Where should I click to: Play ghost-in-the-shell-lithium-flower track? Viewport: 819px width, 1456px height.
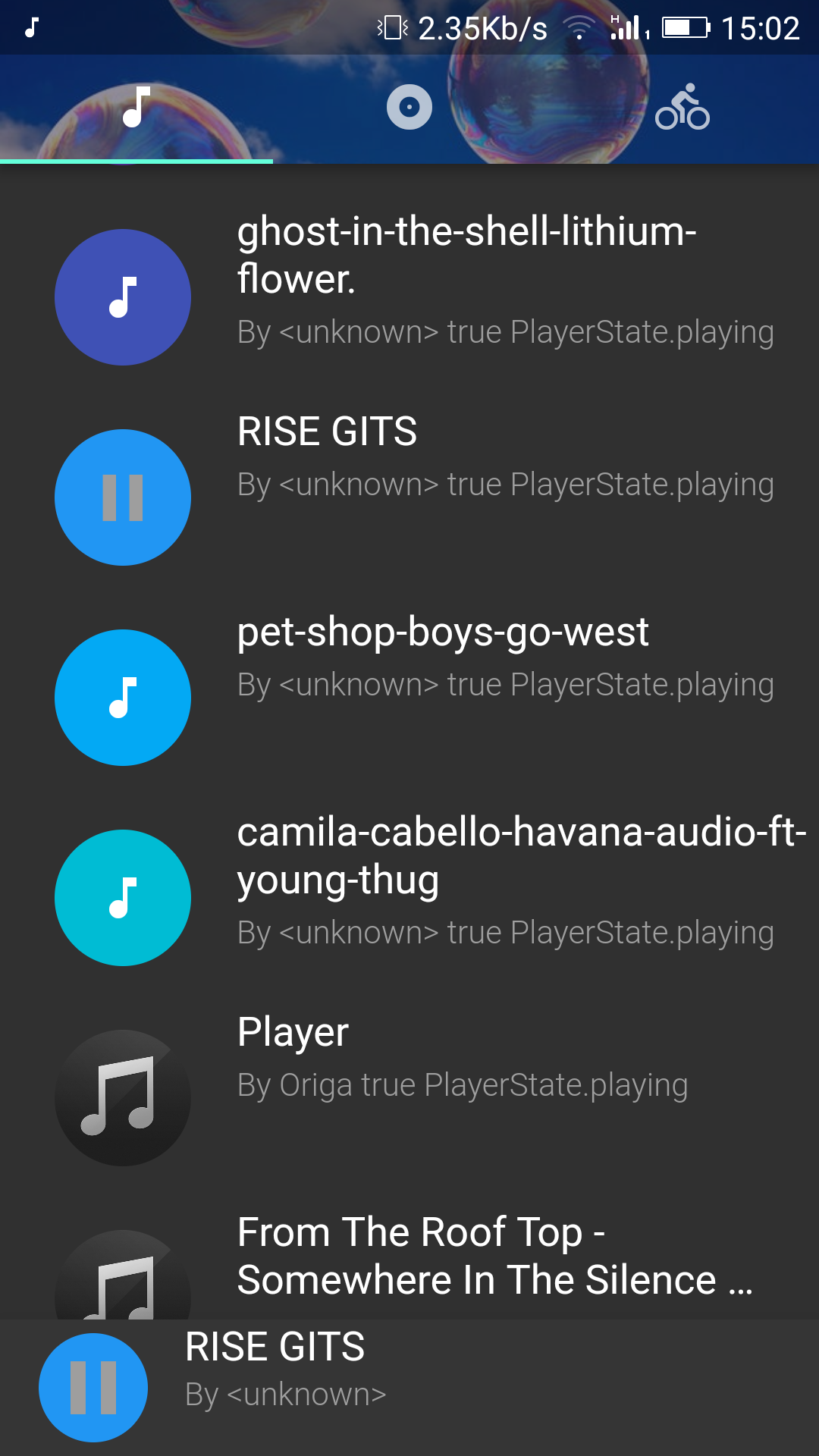(123, 297)
